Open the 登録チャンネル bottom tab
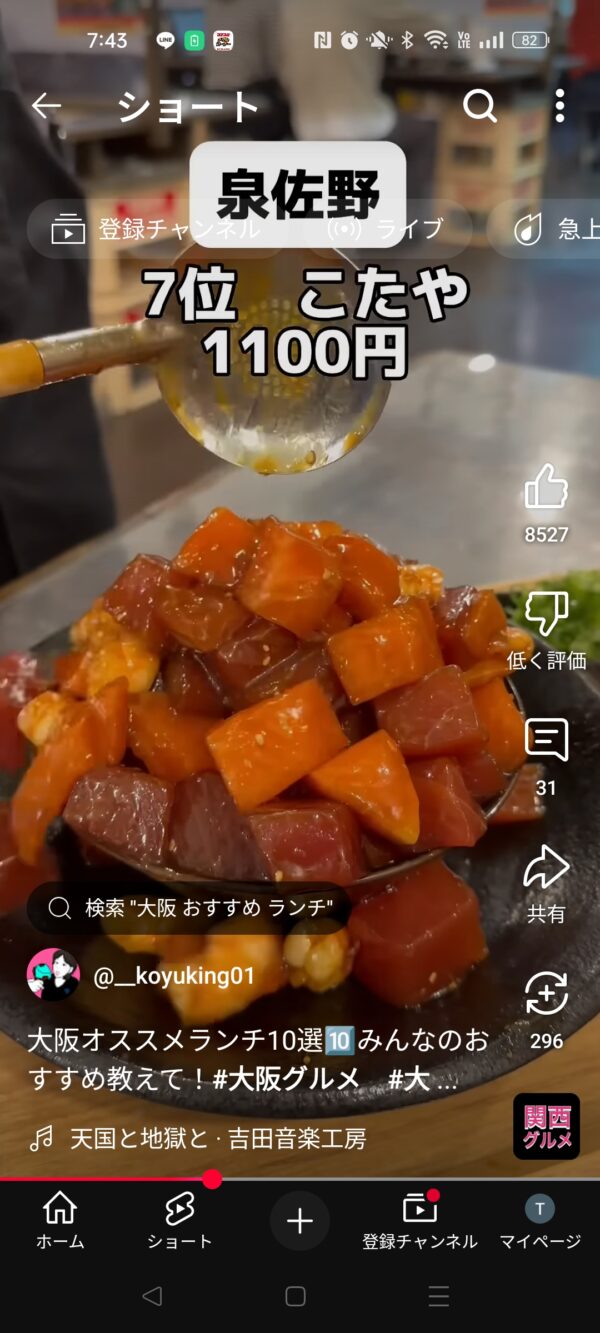This screenshot has height=1333, width=600. [x=419, y=1220]
